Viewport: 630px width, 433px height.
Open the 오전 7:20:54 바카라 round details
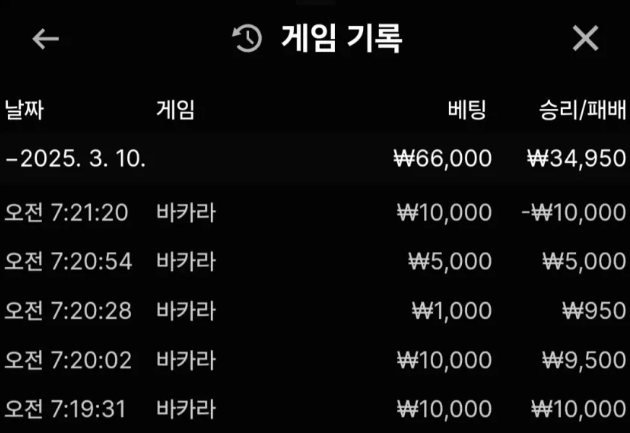tap(314, 262)
